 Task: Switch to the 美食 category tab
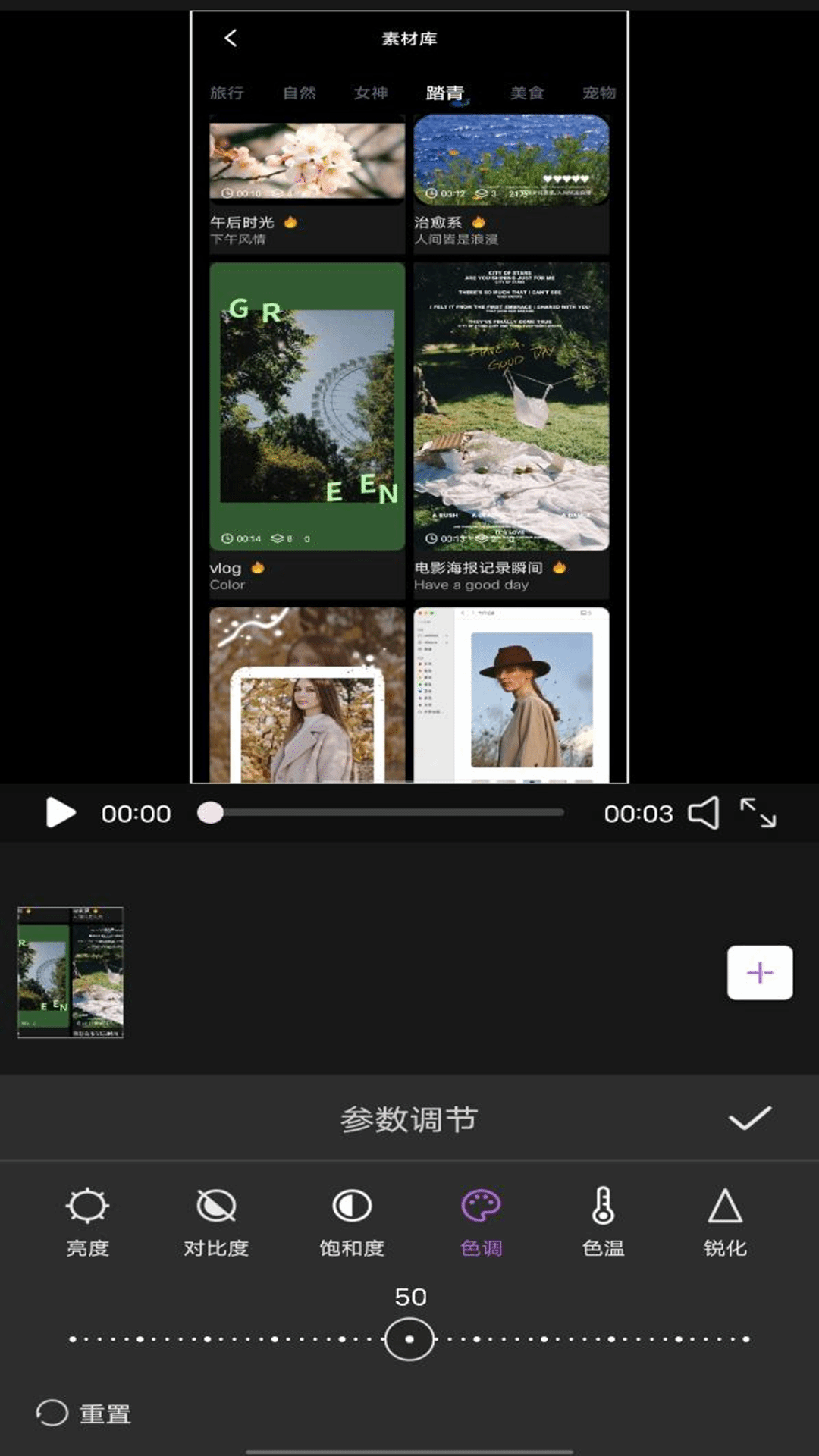527,93
